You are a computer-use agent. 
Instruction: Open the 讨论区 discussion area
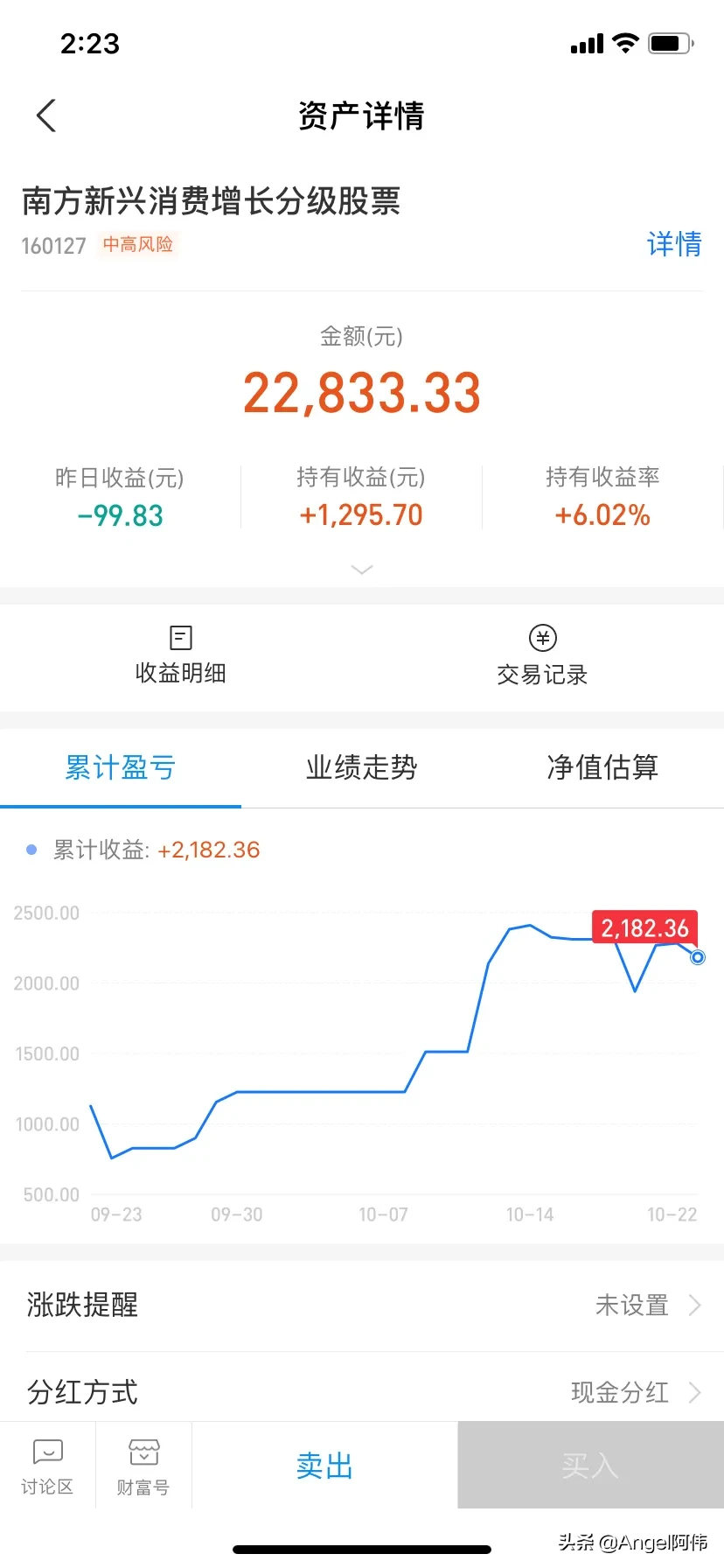pyautogui.click(x=47, y=1466)
